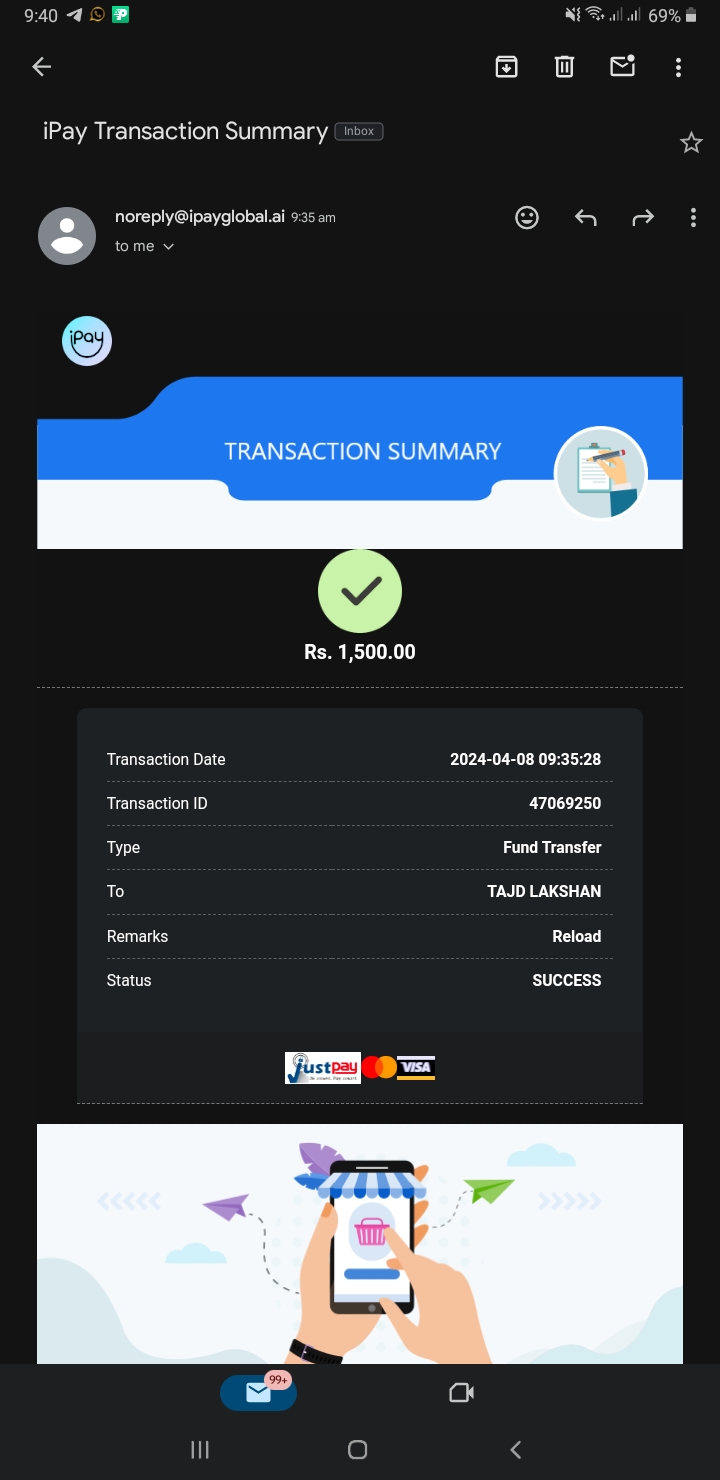Viewport: 720px width, 1480px height.
Task: Open message options menu beside forward
Action: 693,217
